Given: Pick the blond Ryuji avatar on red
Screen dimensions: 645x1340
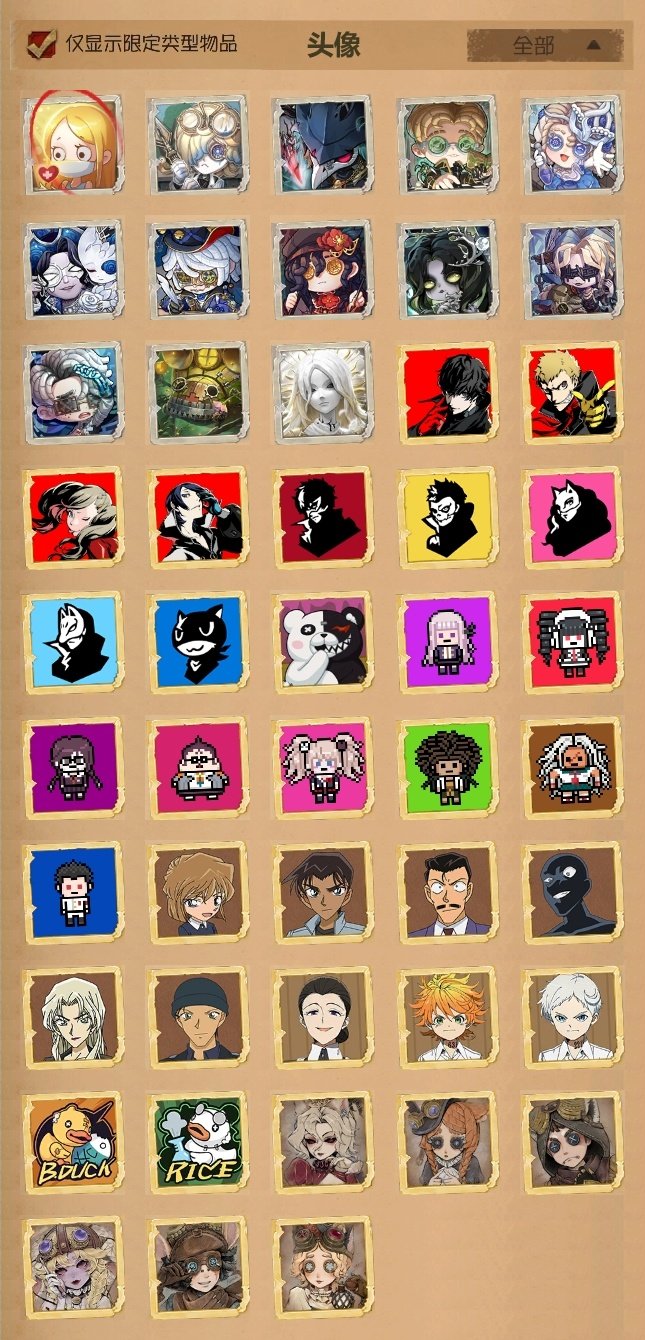Looking at the screenshot, I should click(572, 392).
